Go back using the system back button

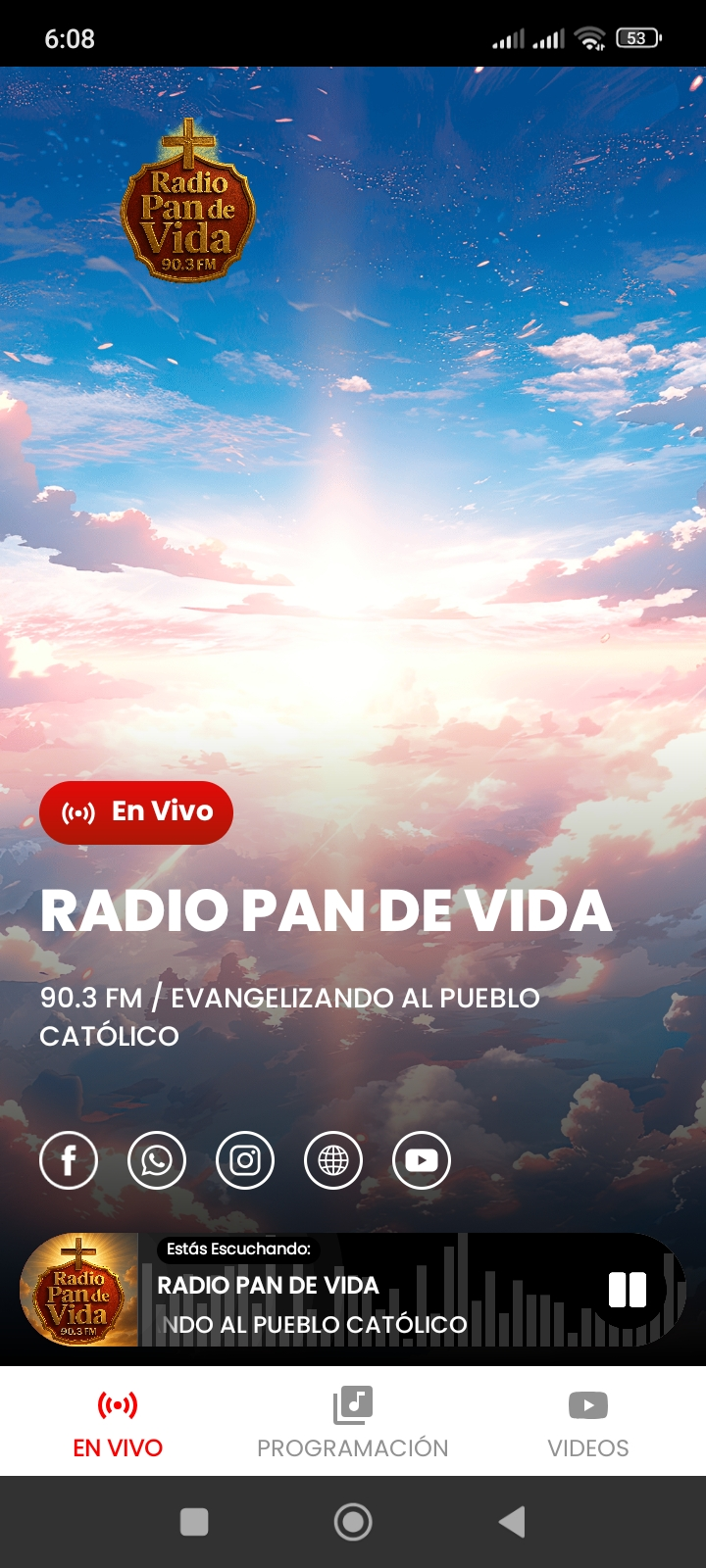coord(512,1522)
